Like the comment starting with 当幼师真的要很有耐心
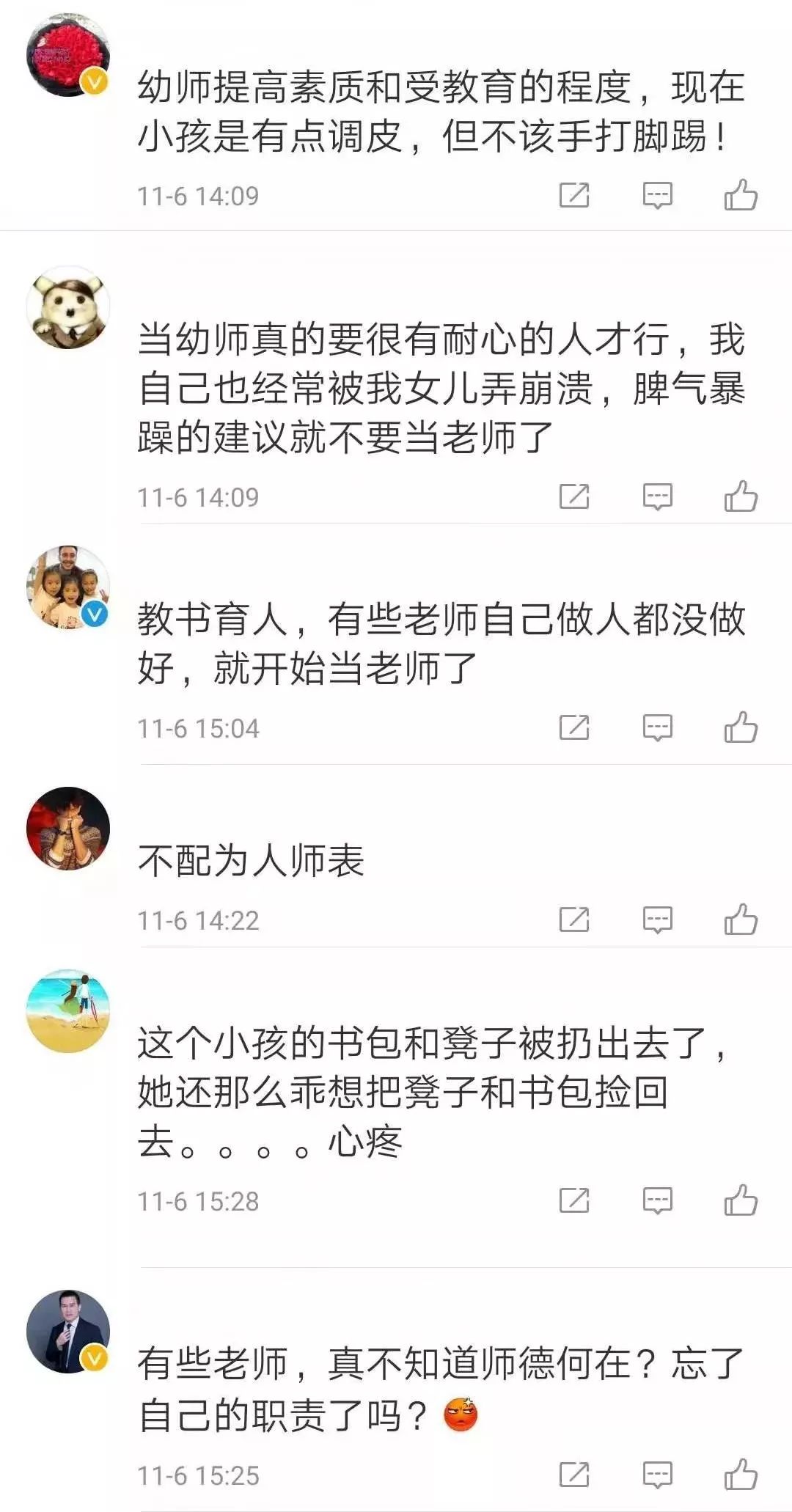Image resolution: width=792 pixels, height=1512 pixels. click(x=741, y=496)
